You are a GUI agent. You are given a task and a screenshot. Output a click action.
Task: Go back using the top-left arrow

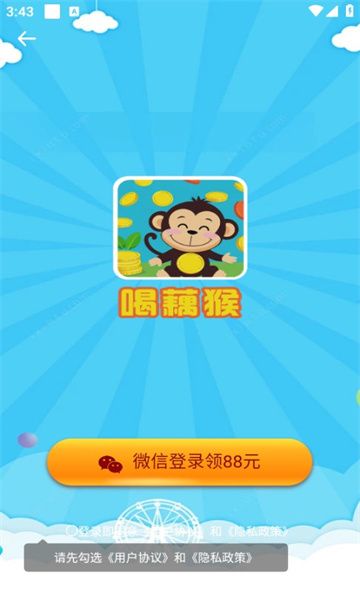pyautogui.click(x=27, y=39)
